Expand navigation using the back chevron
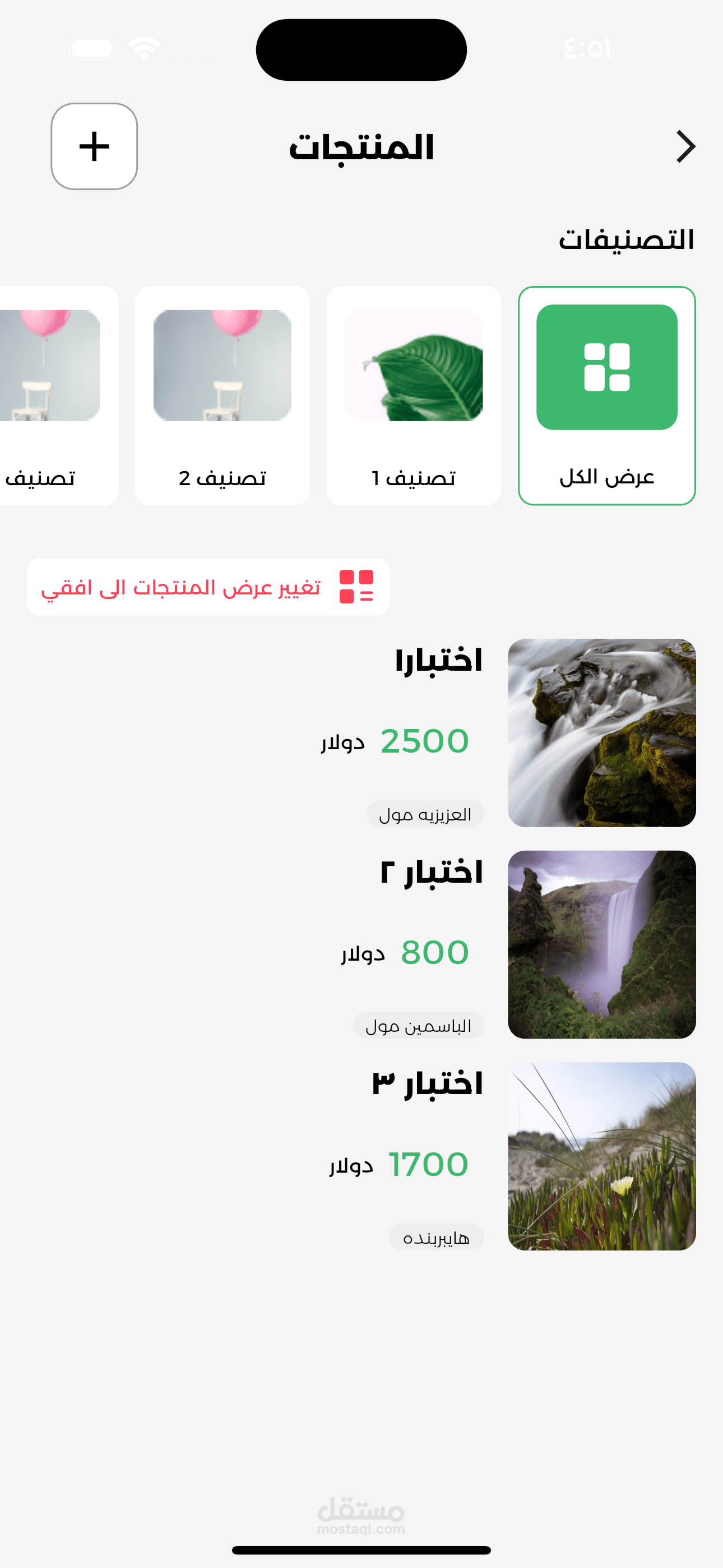Viewport: 723px width, 1568px height. coord(687,146)
